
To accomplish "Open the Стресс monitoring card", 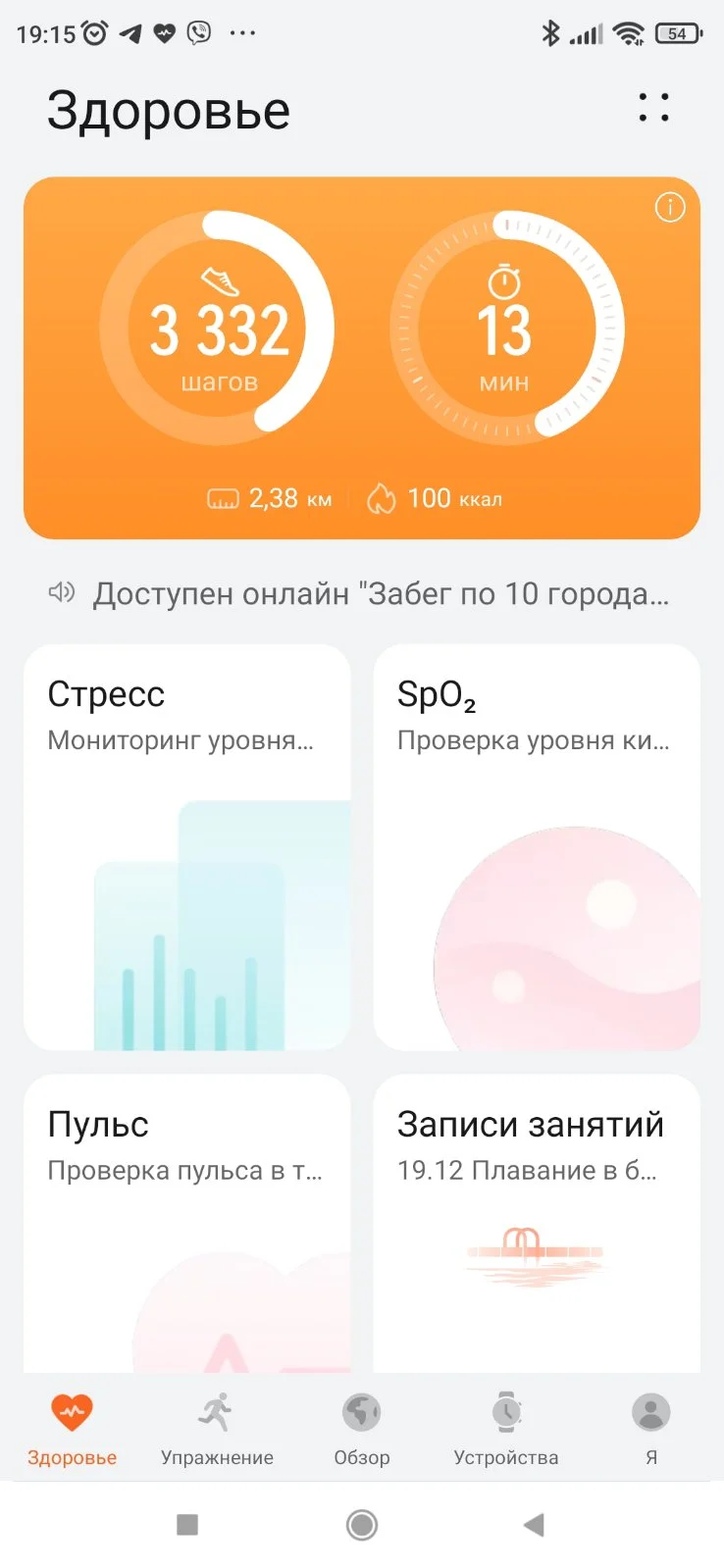I will pos(186,846).
